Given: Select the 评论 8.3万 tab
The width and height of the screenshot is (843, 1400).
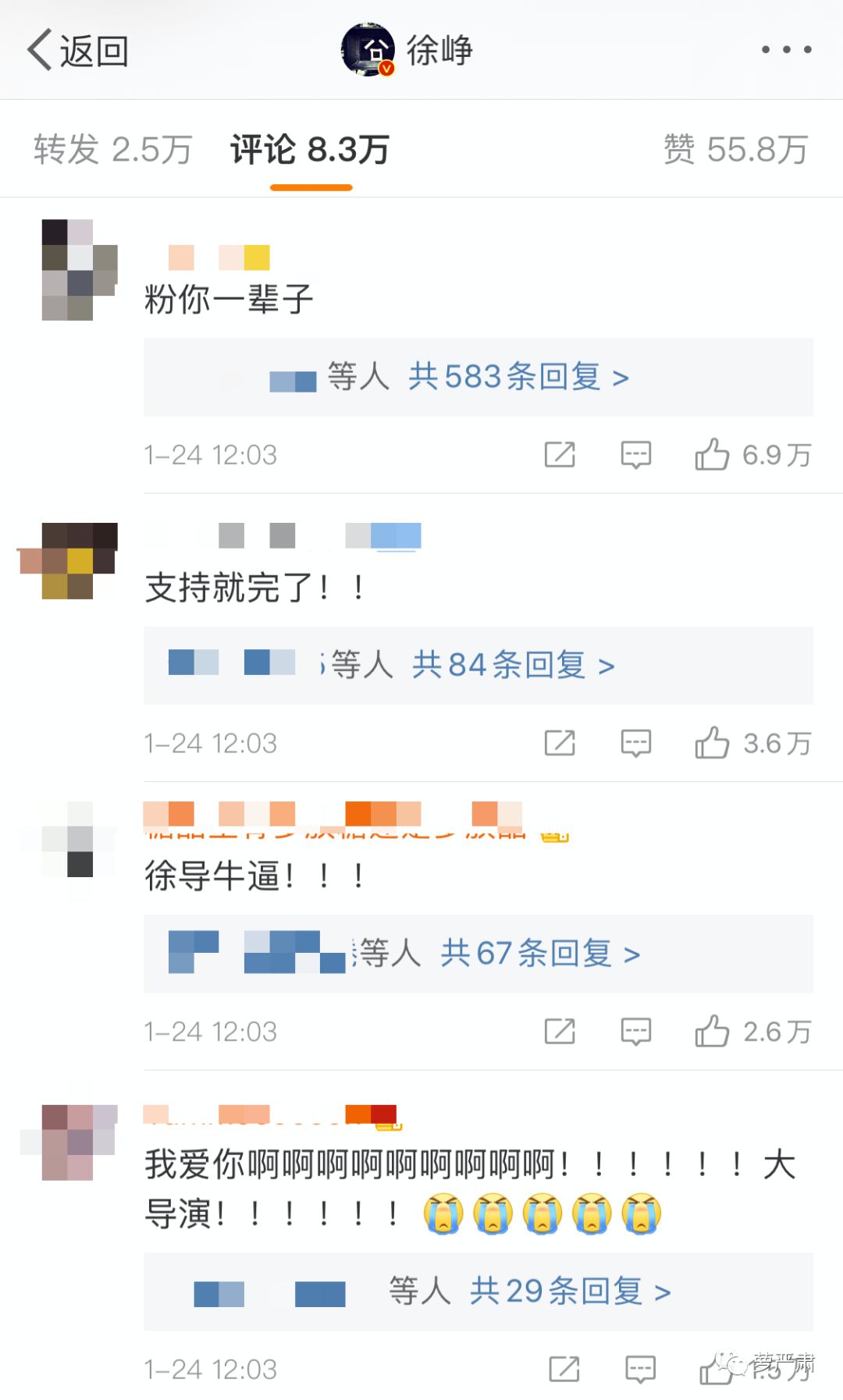Looking at the screenshot, I should tap(310, 149).
